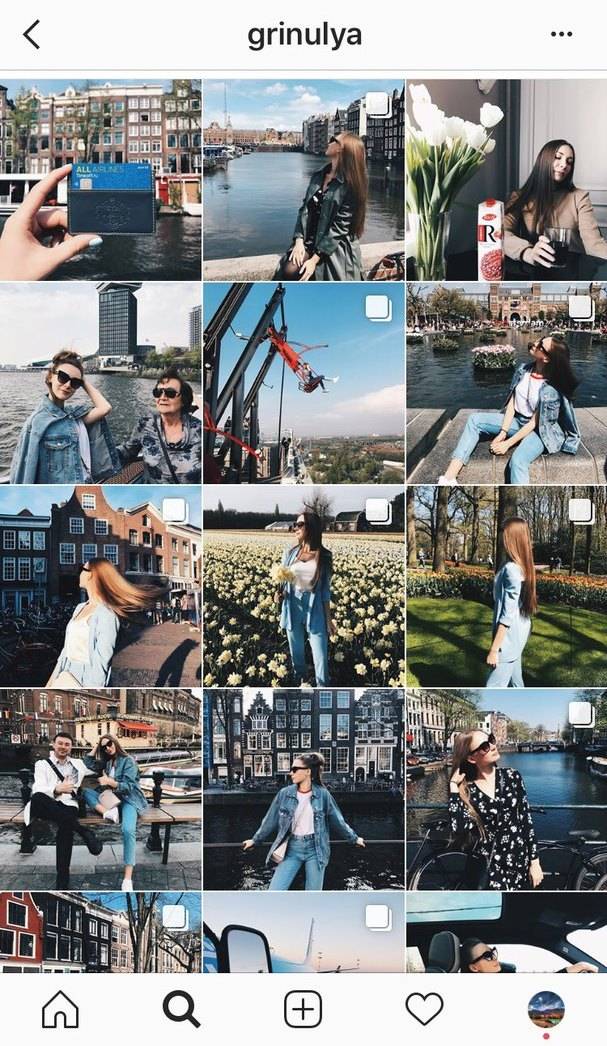Open the post with the All Airlines card

point(101,179)
